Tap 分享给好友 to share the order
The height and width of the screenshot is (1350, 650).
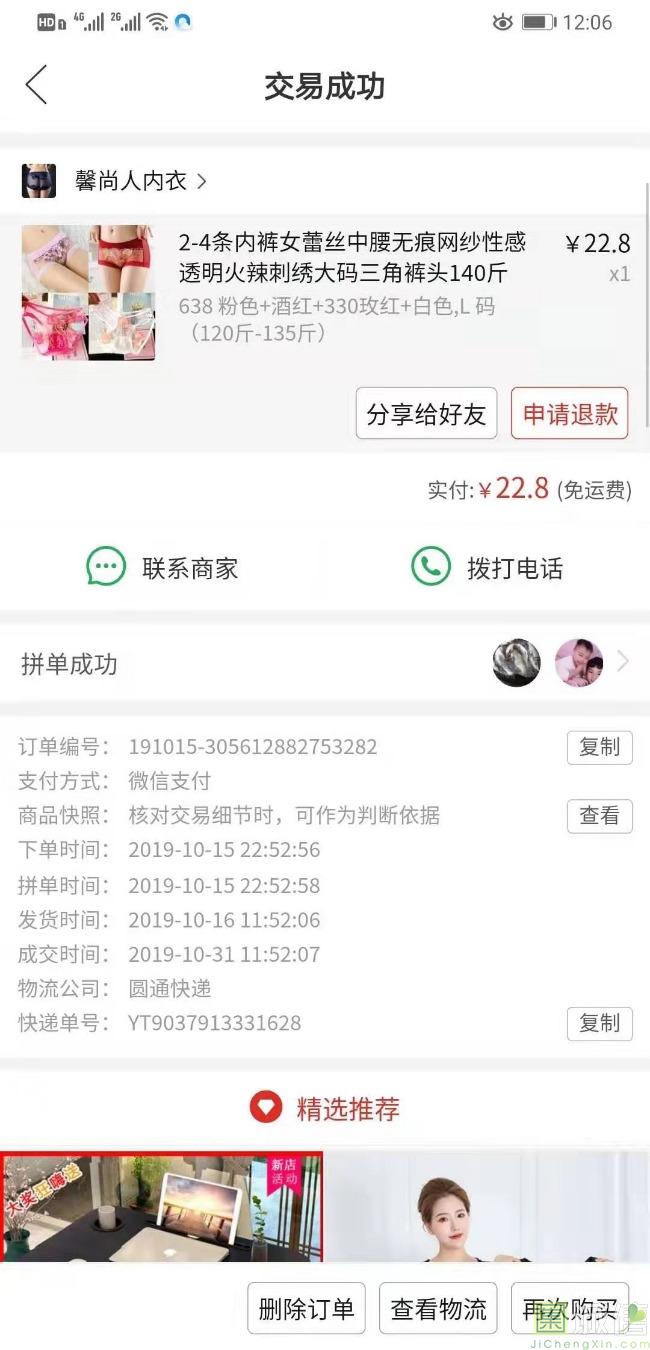426,414
